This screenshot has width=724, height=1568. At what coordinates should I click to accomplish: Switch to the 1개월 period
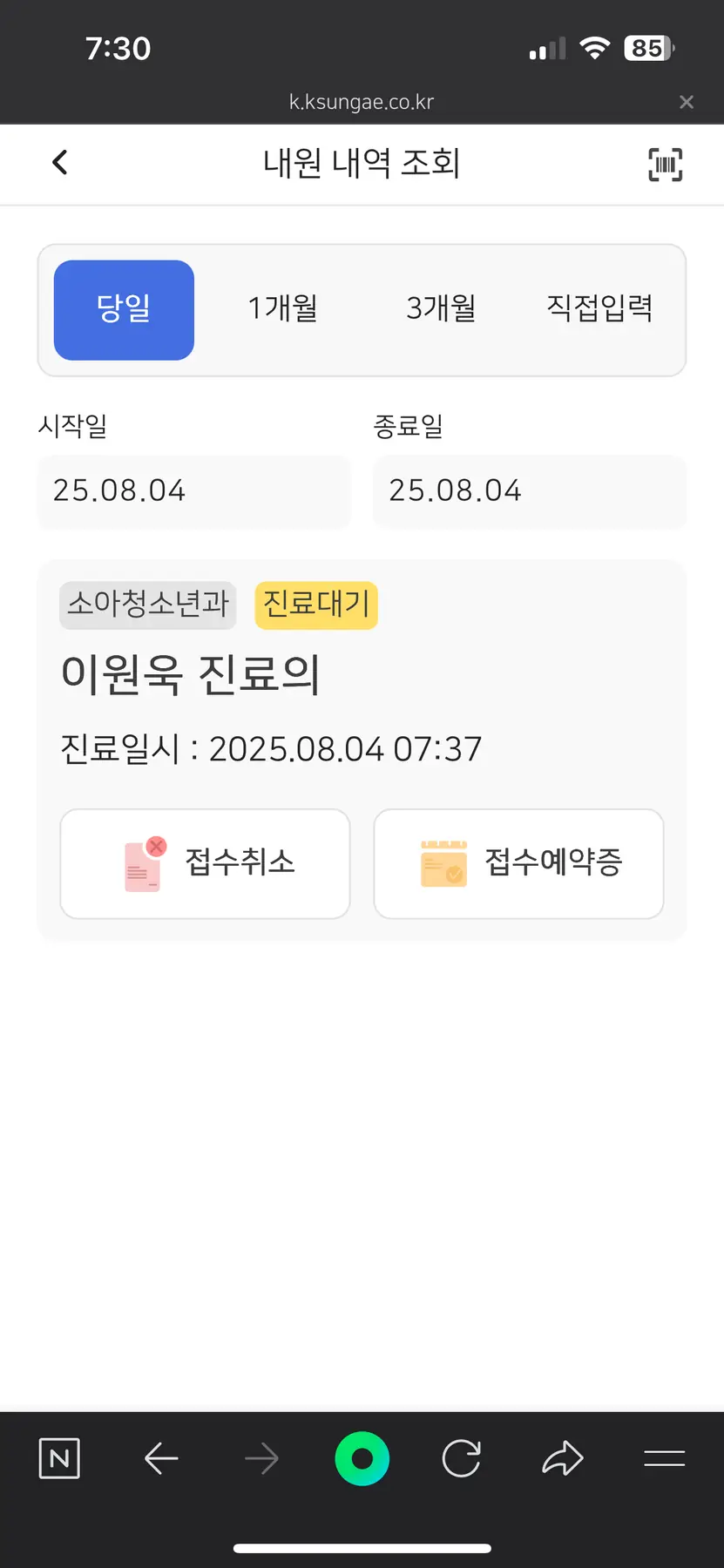click(x=282, y=309)
